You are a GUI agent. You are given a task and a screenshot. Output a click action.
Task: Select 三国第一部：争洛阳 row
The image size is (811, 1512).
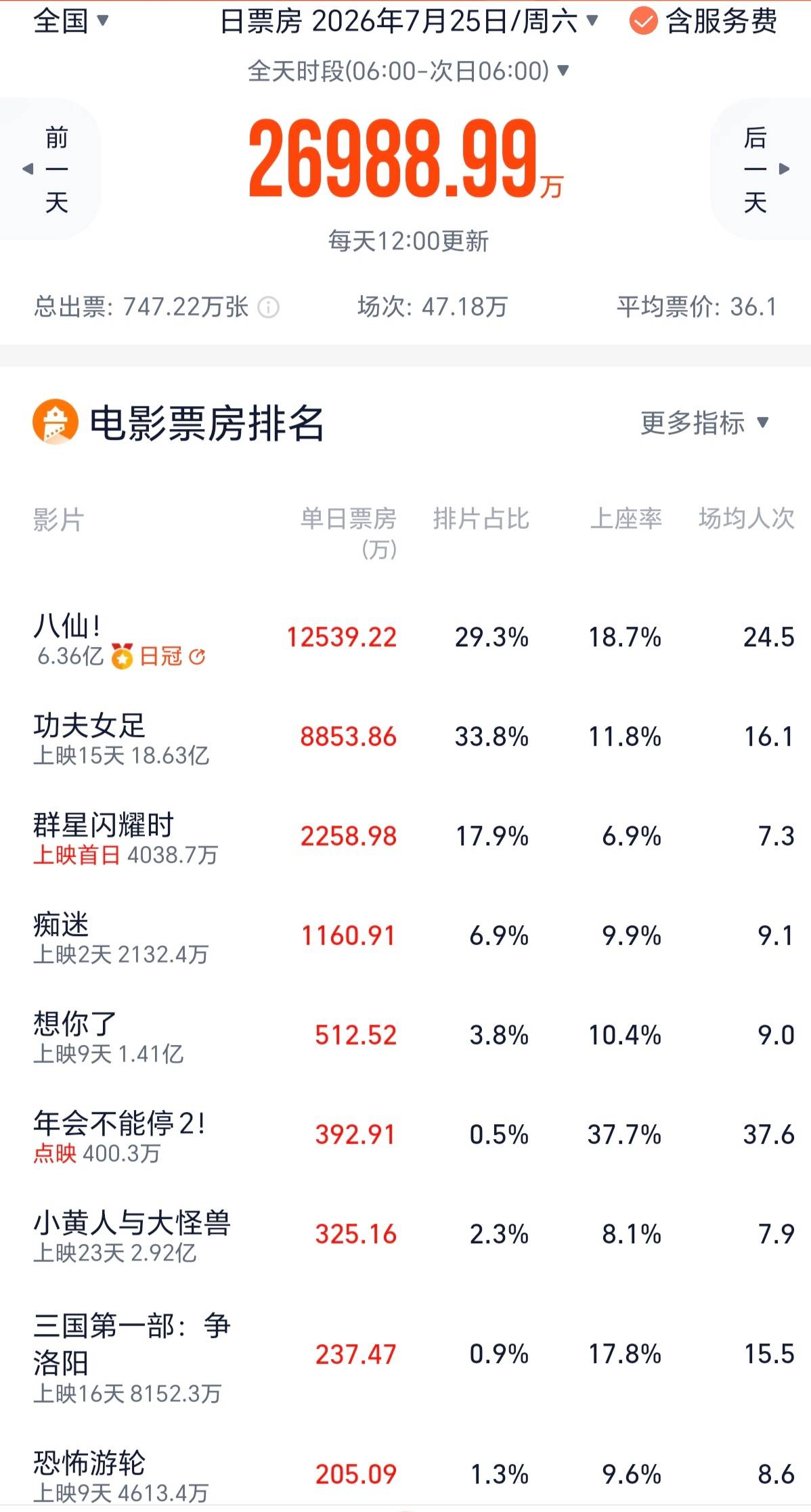point(405,1354)
